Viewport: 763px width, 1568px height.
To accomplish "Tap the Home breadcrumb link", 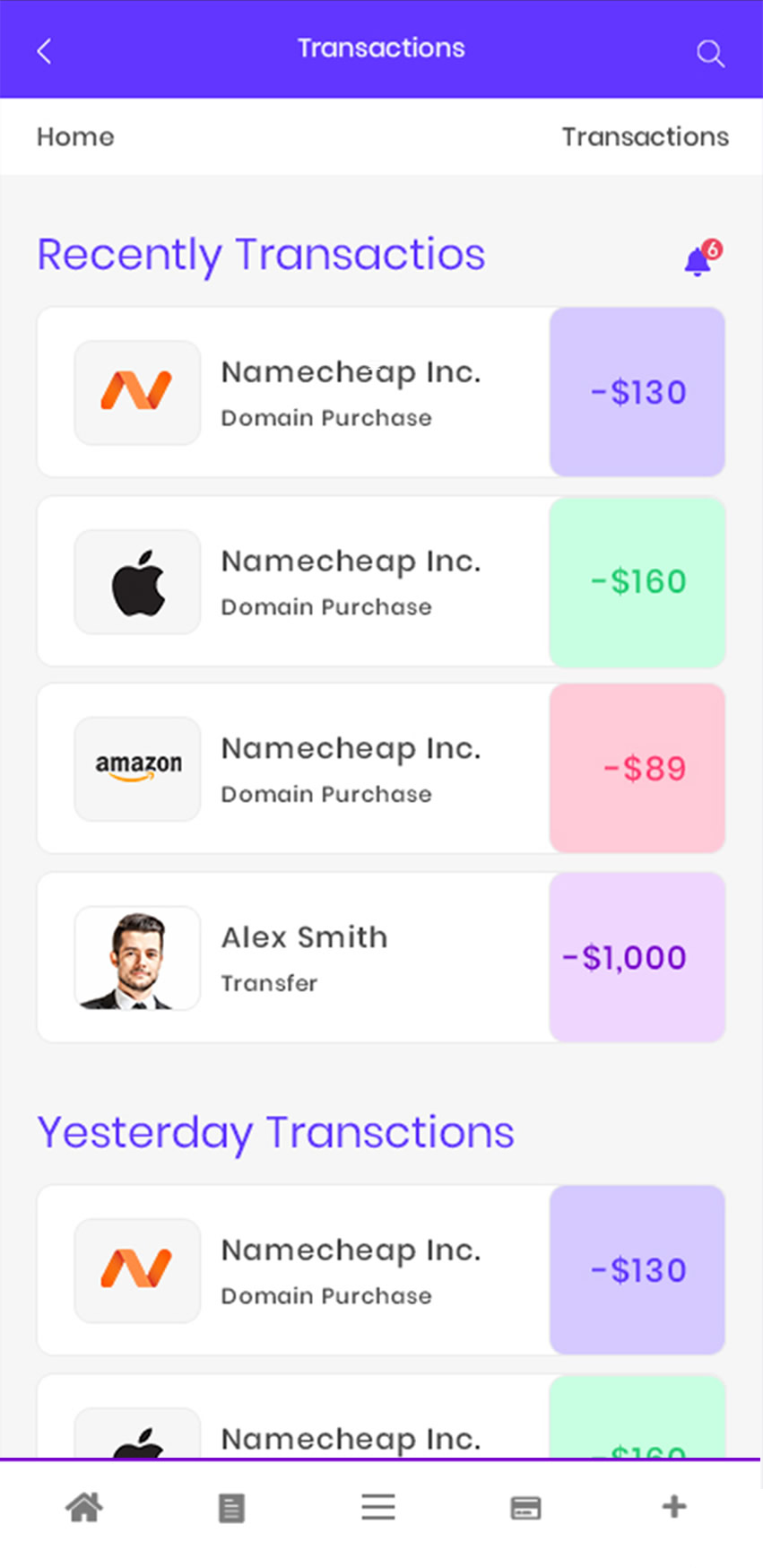I will pos(75,136).
